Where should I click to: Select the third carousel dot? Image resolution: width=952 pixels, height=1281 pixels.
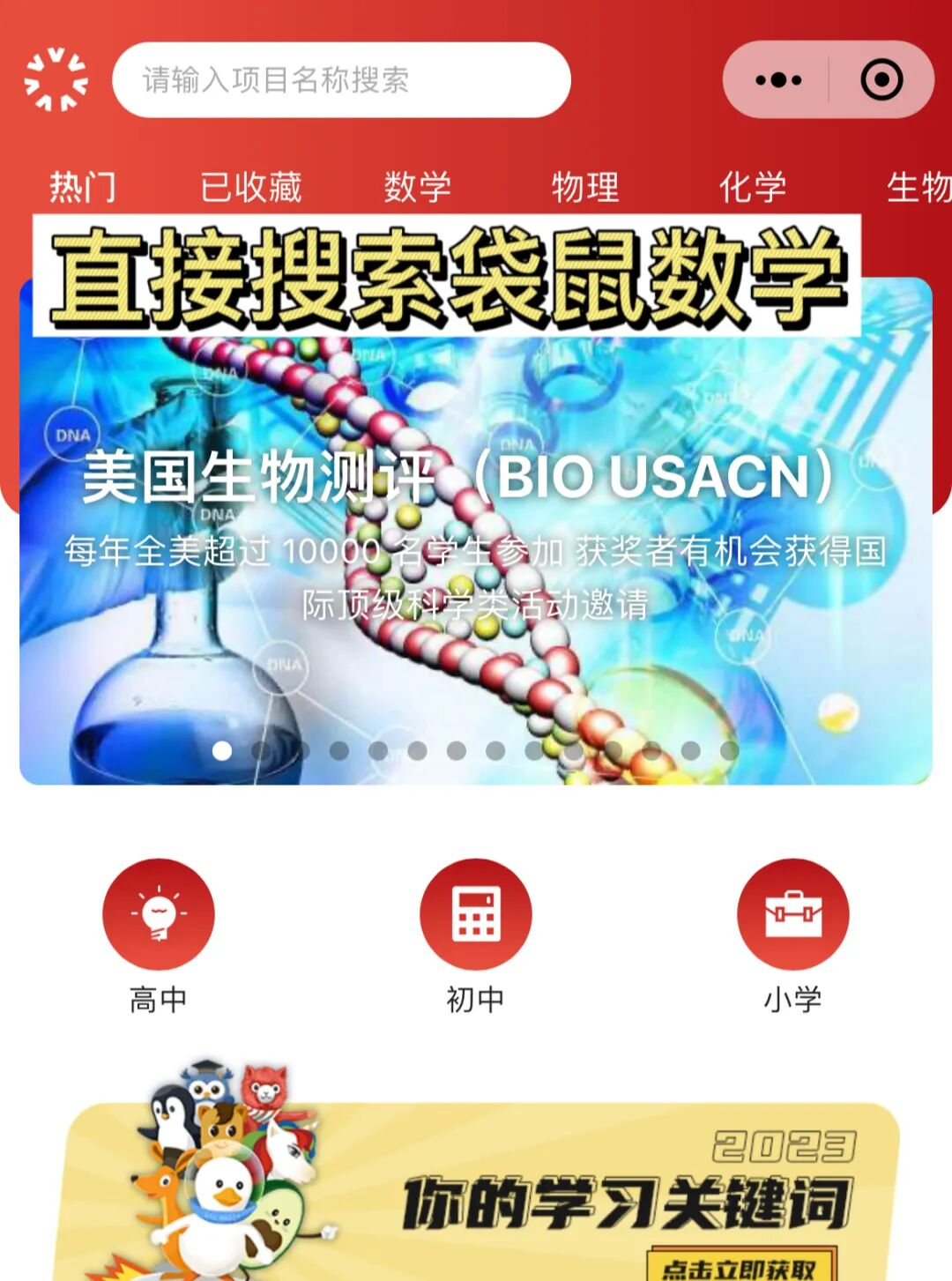(x=300, y=751)
